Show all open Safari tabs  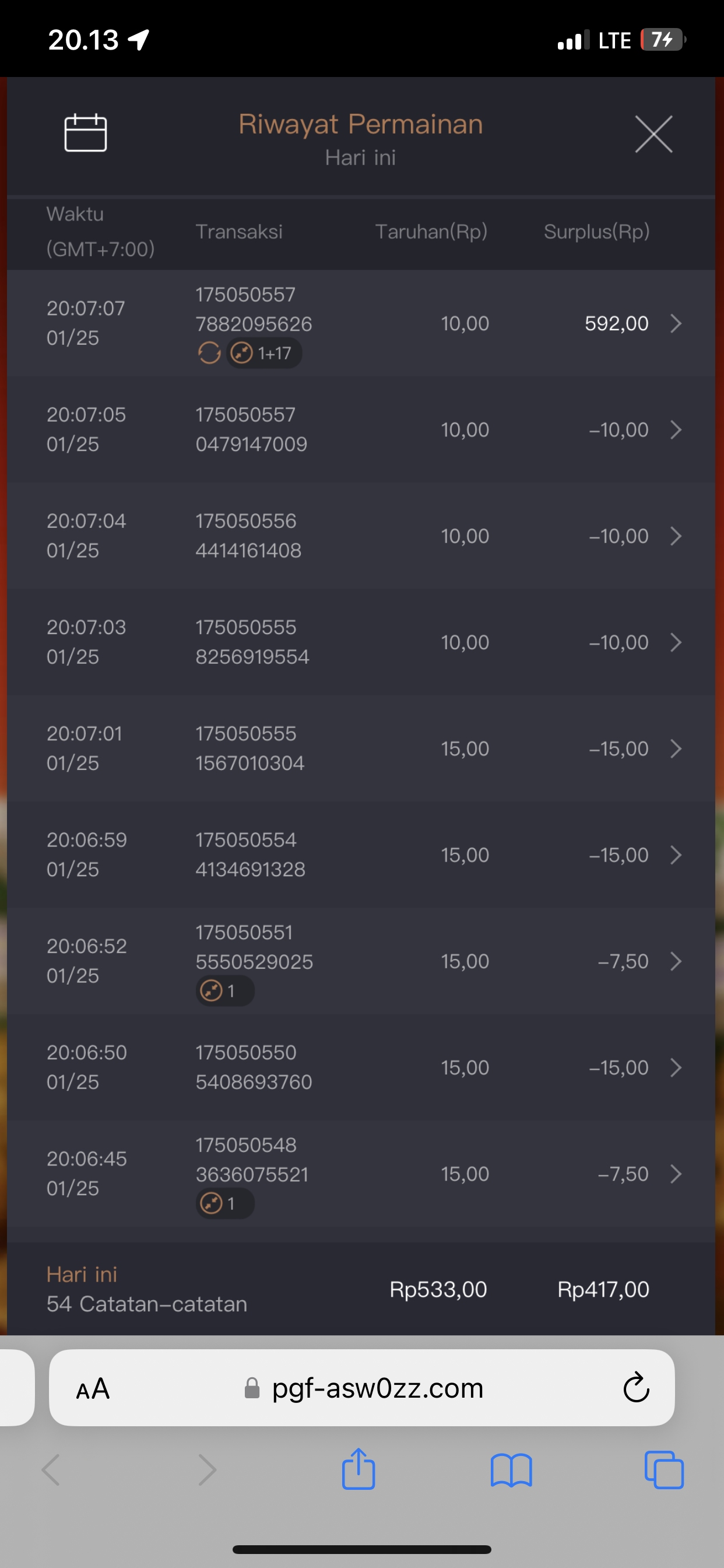tap(664, 1470)
